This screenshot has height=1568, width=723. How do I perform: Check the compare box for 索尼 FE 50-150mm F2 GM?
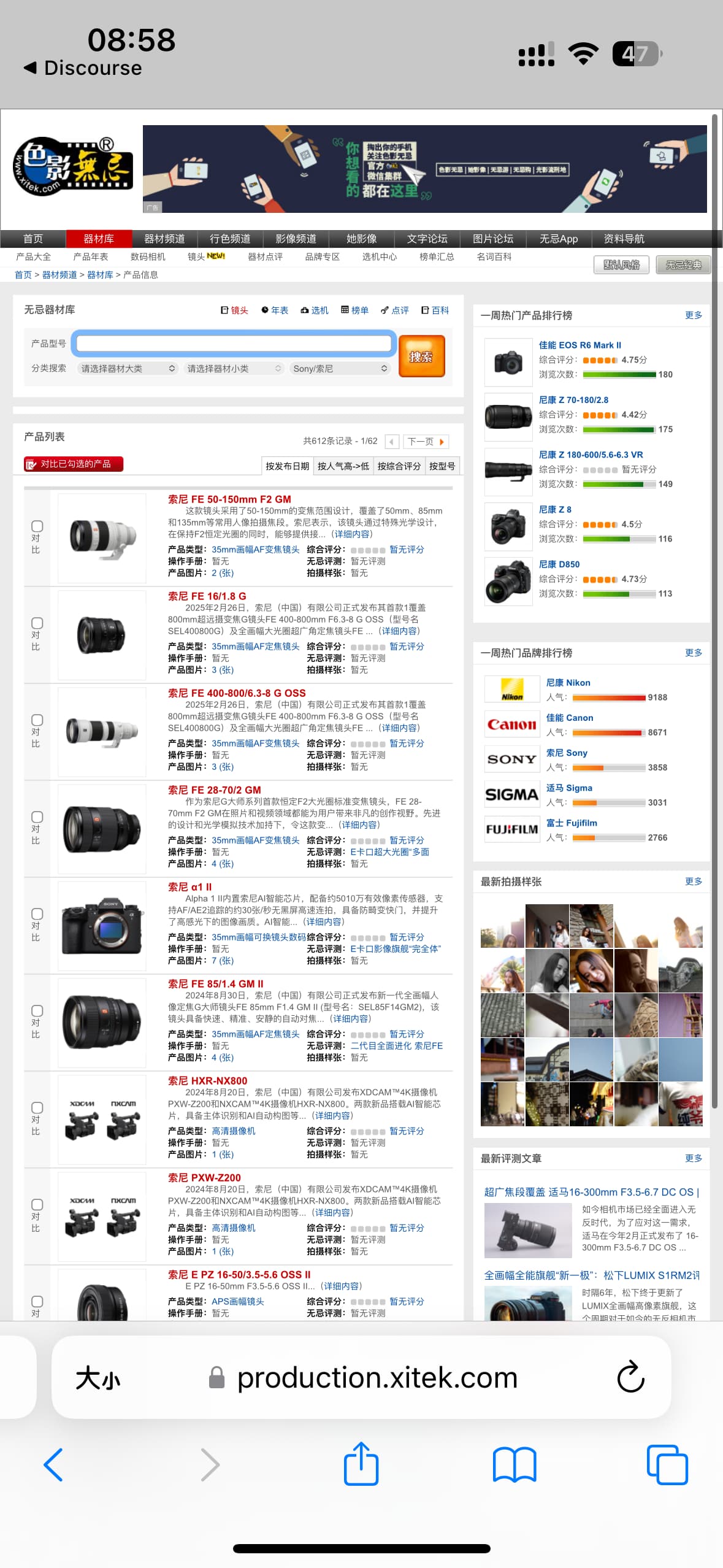point(37,526)
